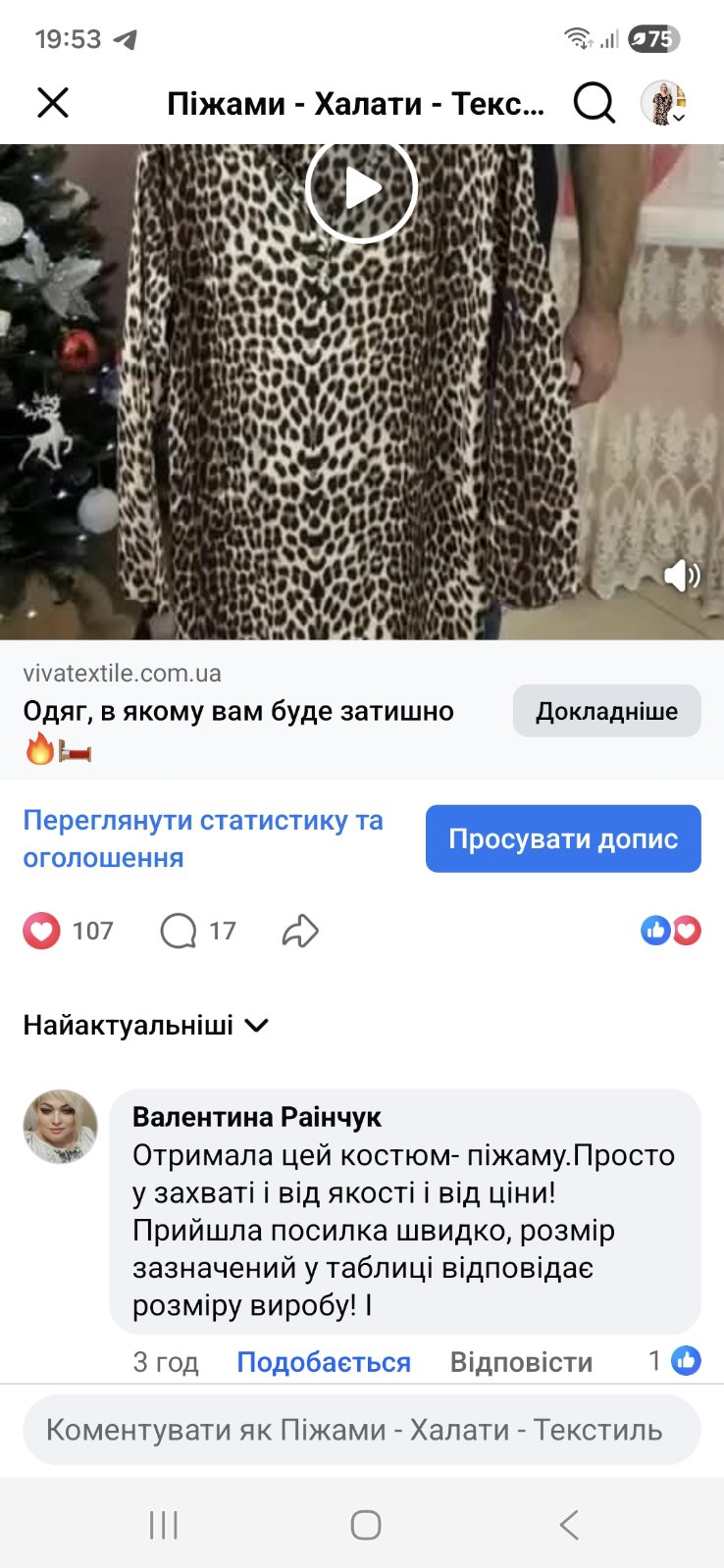Open the comments bubble icon
724x1568 pixels.
pos(179,931)
